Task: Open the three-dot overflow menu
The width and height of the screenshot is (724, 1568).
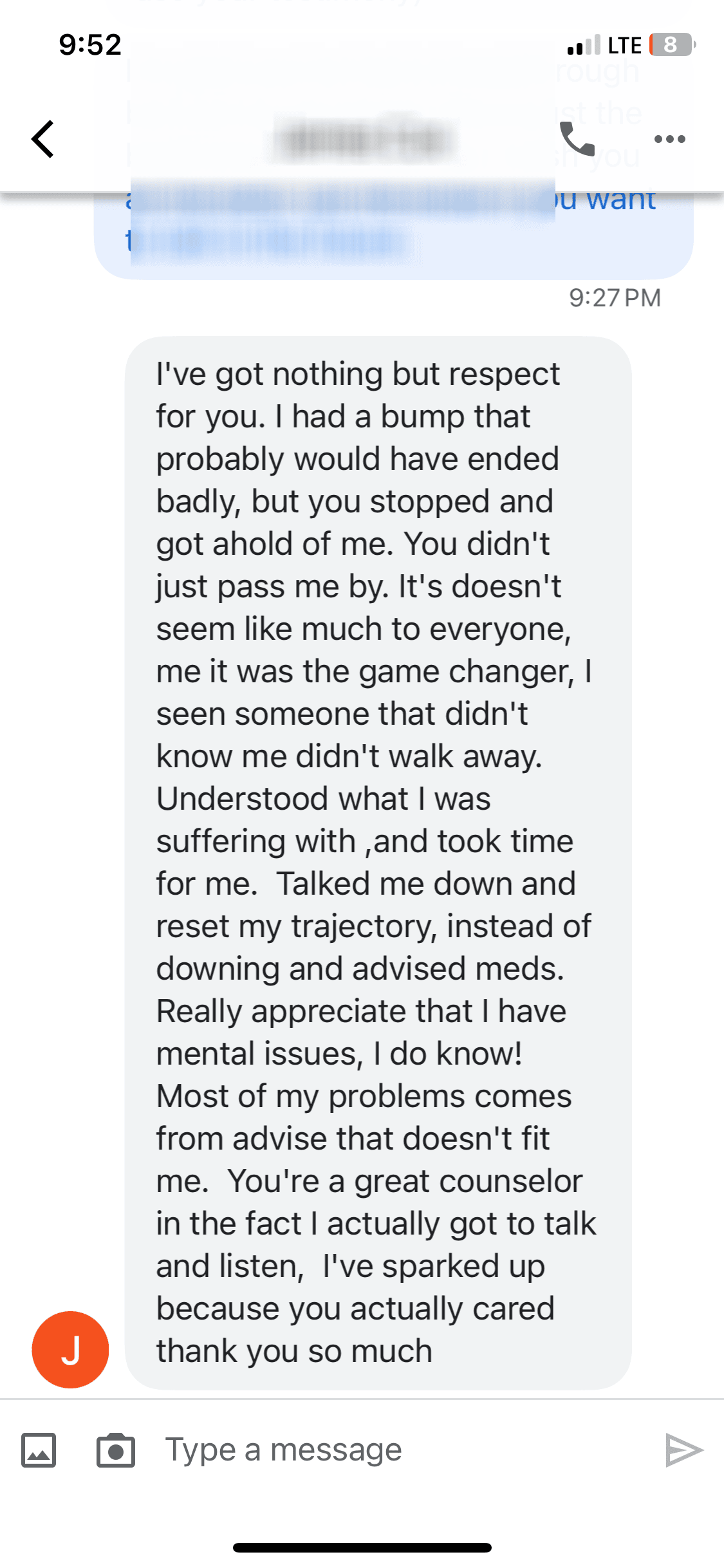Action: 669,139
